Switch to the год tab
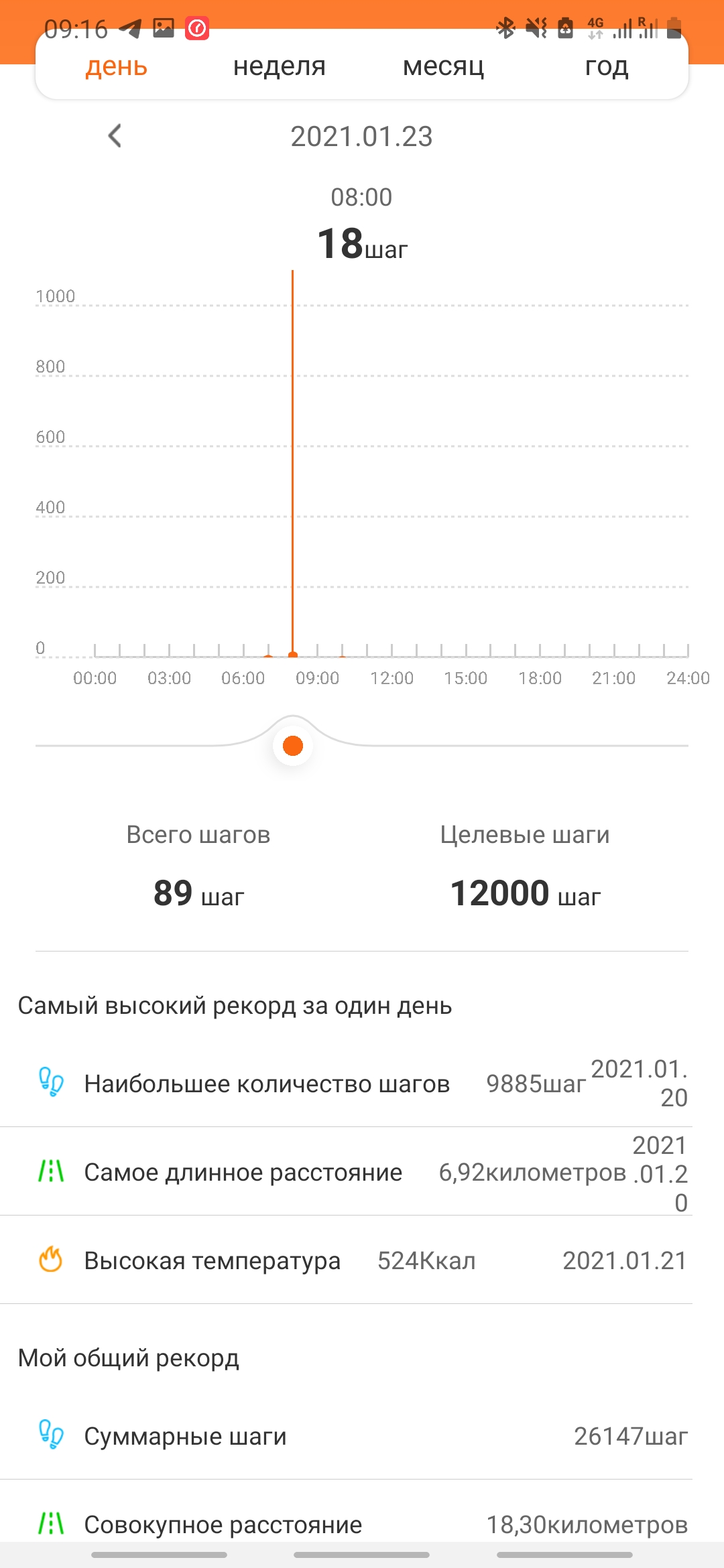The height and width of the screenshot is (1568, 724). point(606,67)
